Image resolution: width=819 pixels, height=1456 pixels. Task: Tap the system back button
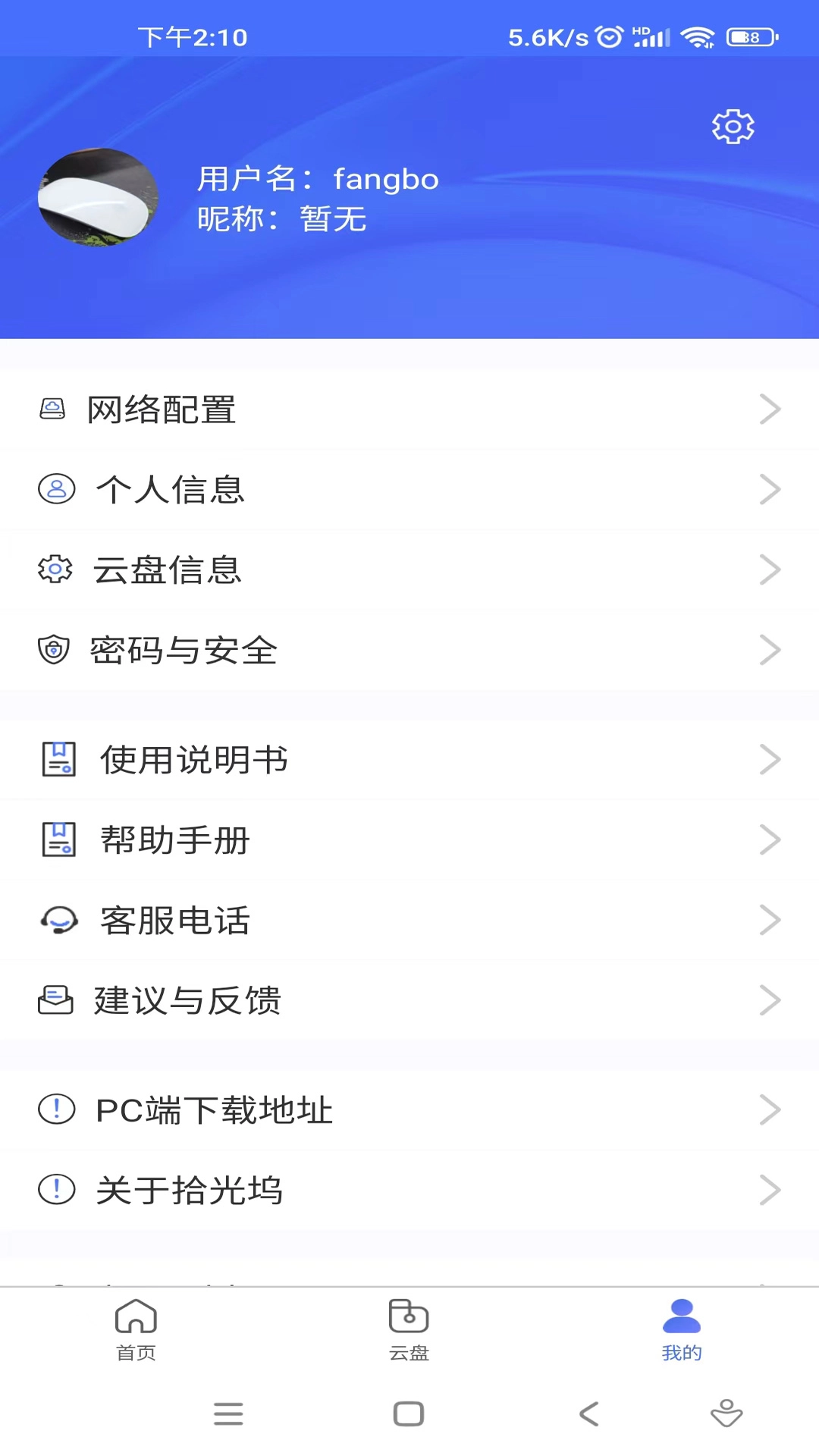[589, 1414]
